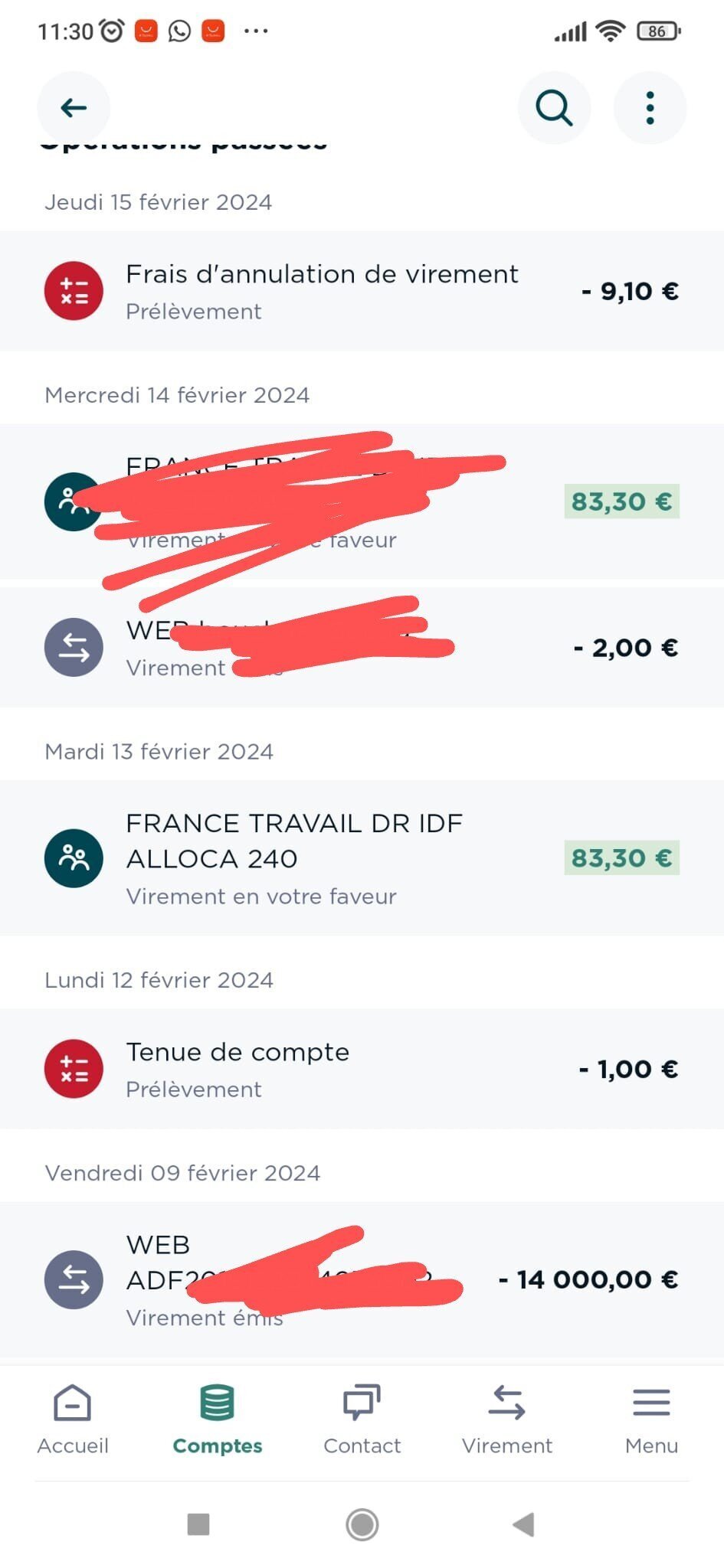
Task: Switch to the Accueil tab
Action: pos(73,1420)
